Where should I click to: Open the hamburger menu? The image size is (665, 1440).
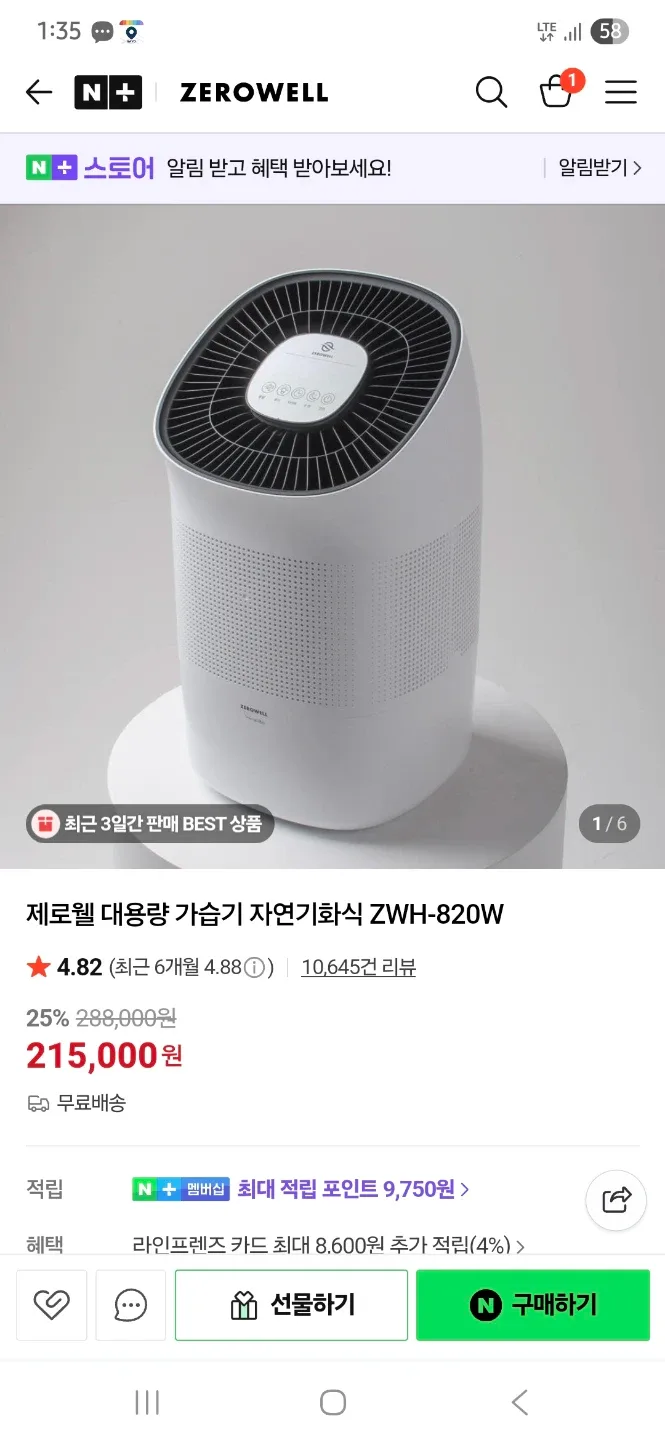[x=621, y=93]
